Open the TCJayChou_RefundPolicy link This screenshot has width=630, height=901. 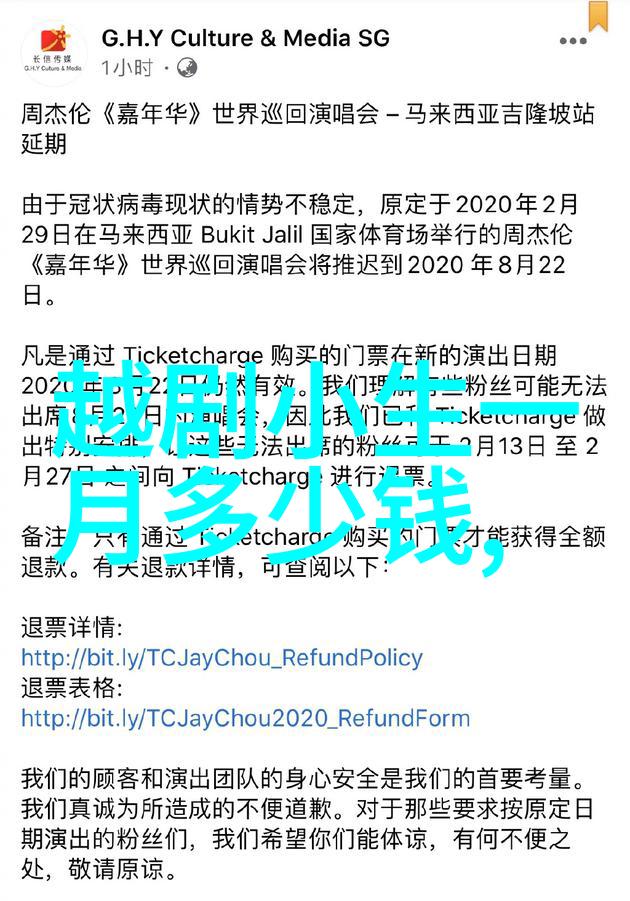click(221, 658)
